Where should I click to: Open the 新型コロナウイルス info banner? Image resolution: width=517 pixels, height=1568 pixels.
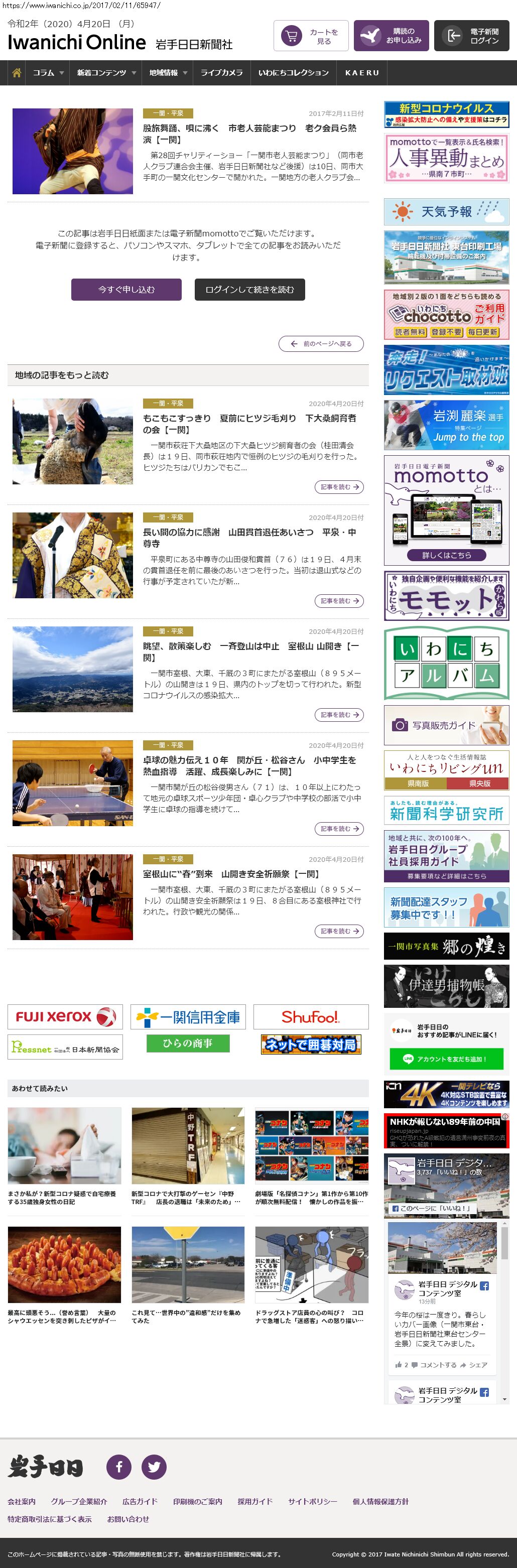(446, 114)
